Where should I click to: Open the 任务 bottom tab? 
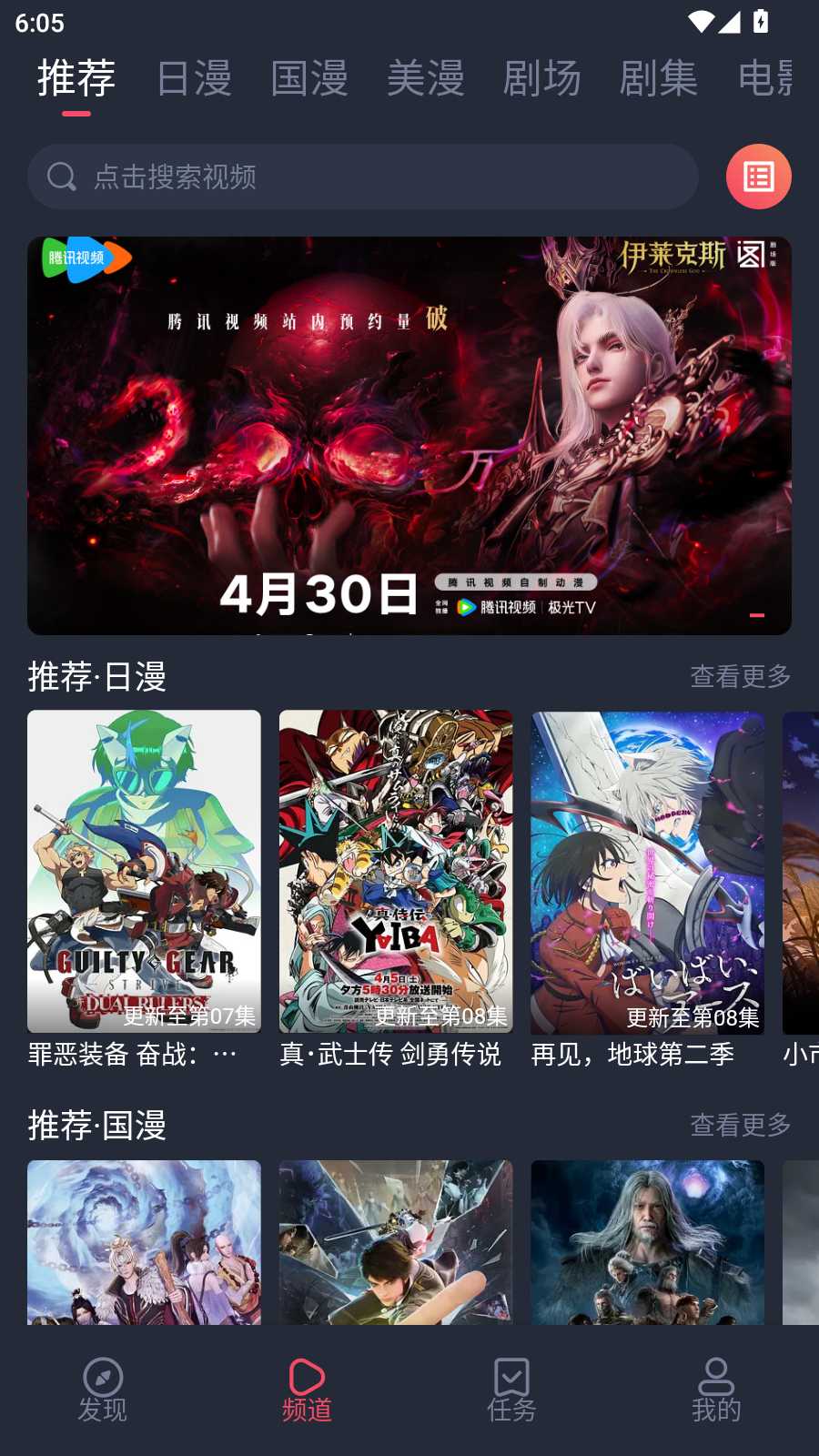[511, 1390]
